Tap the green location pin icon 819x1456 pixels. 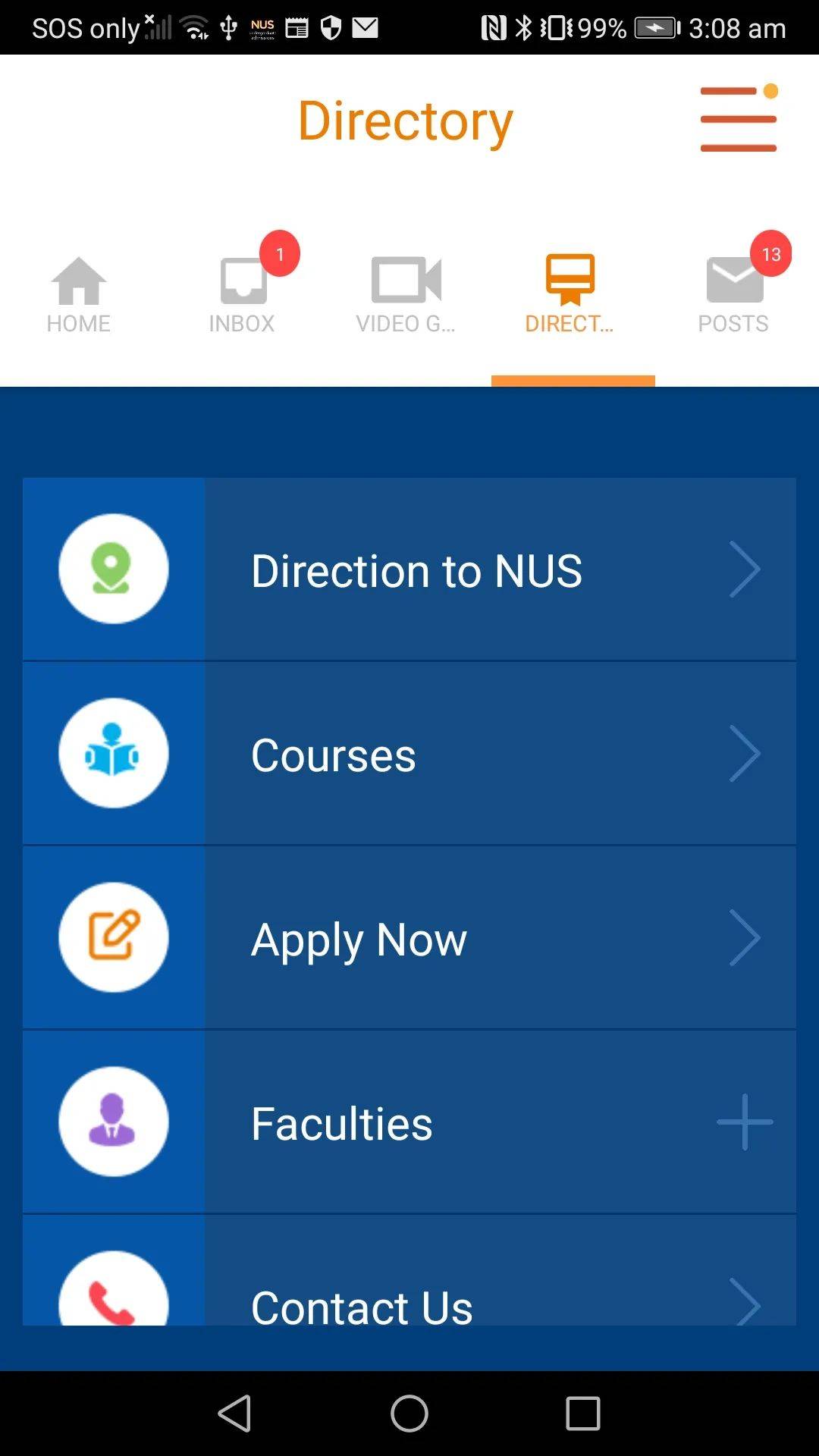click(x=113, y=570)
